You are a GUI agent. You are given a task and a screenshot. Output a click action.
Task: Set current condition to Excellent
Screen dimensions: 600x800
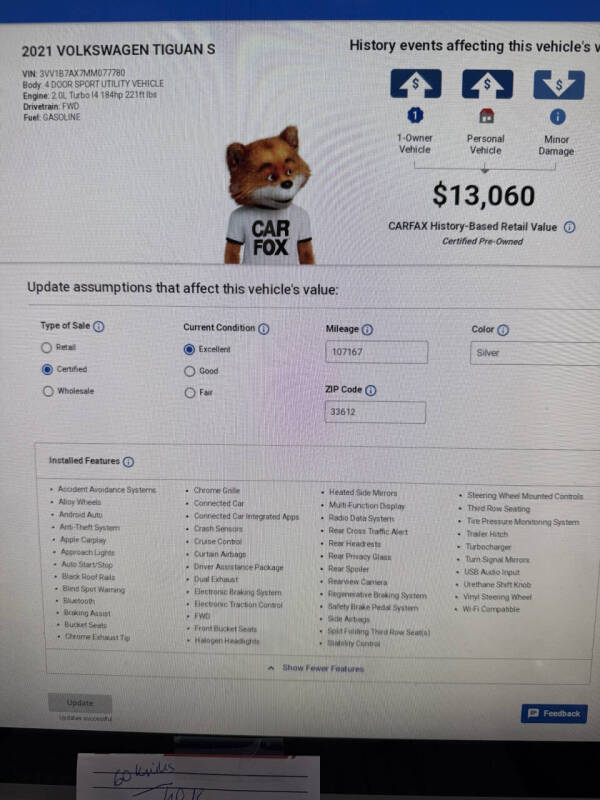pyautogui.click(x=189, y=350)
